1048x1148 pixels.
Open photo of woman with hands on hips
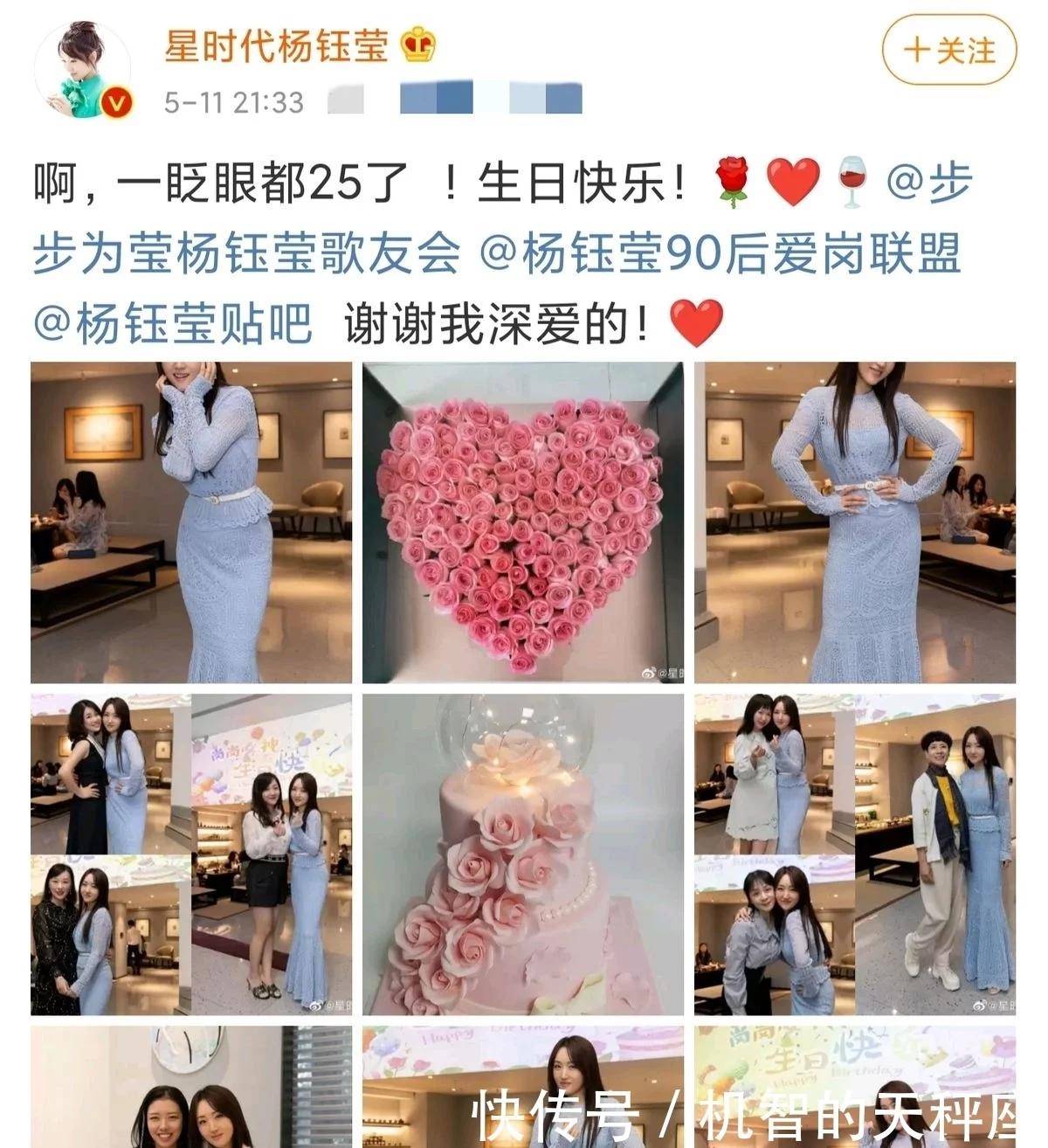[x=855, y=522]
